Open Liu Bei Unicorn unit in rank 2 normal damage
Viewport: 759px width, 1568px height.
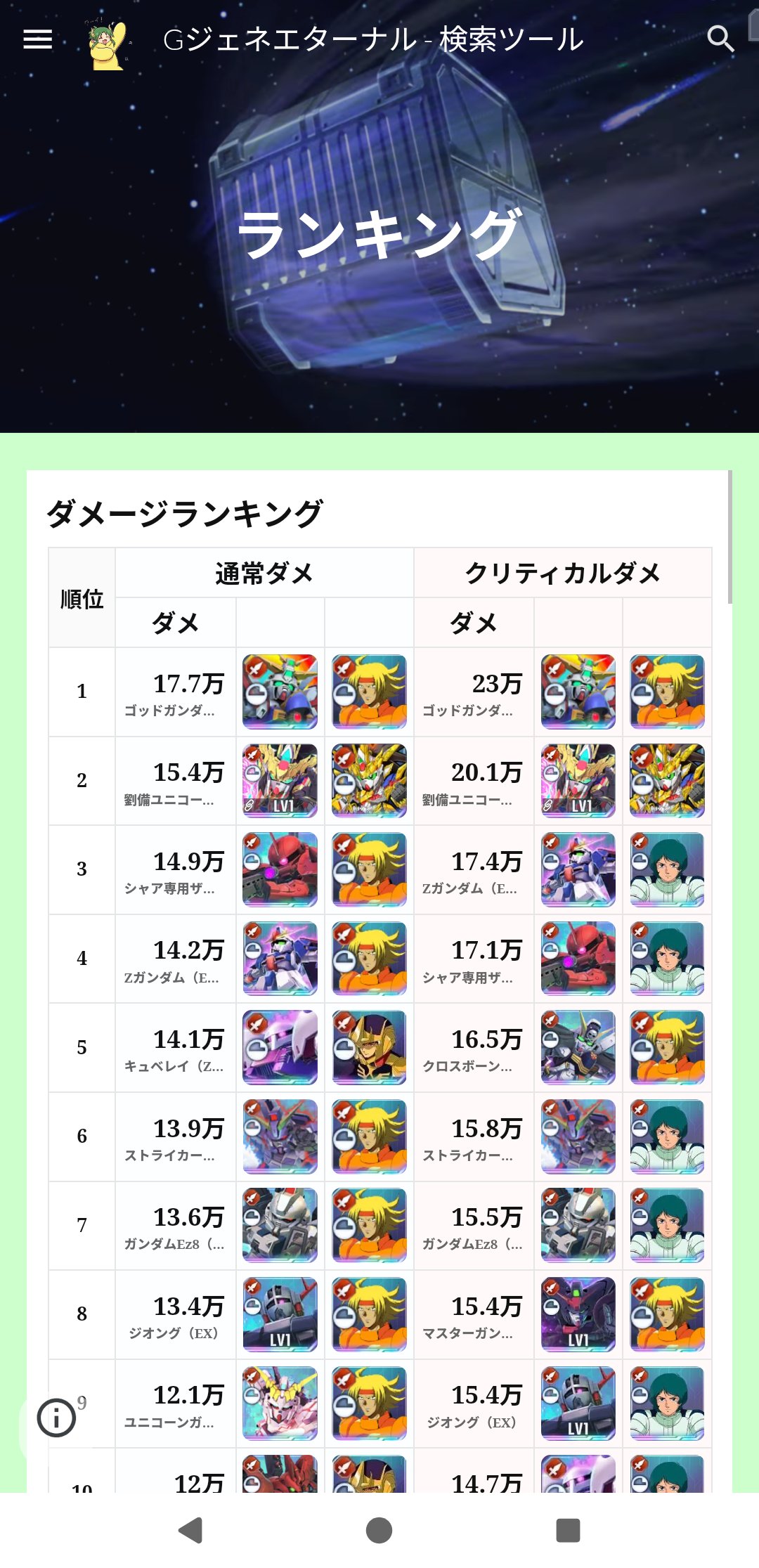coord(280,780)
